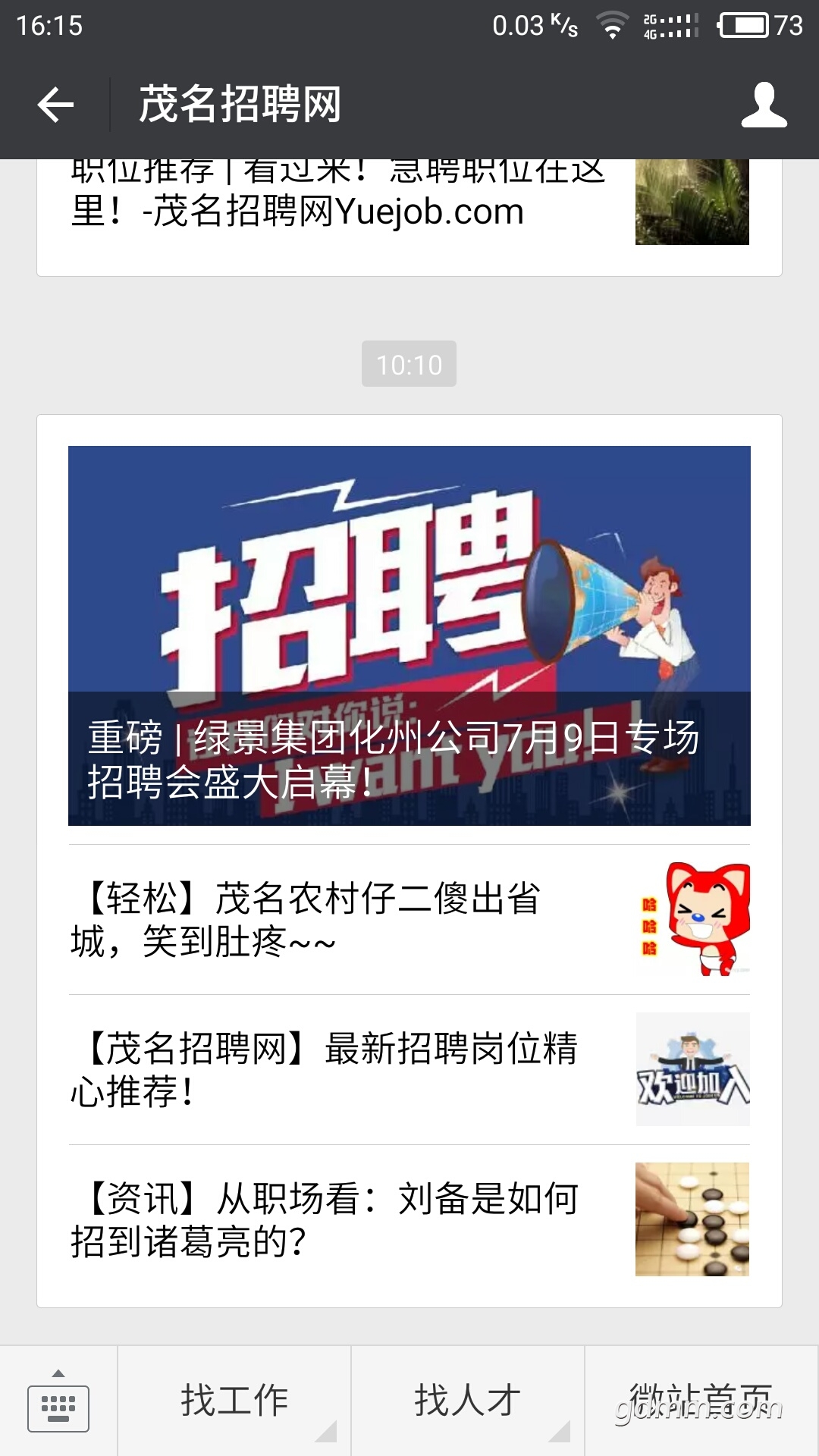This screenshot has height=1456, width=819.
Task: Open the 微站首页 menu
Action: coord(701,1400)
